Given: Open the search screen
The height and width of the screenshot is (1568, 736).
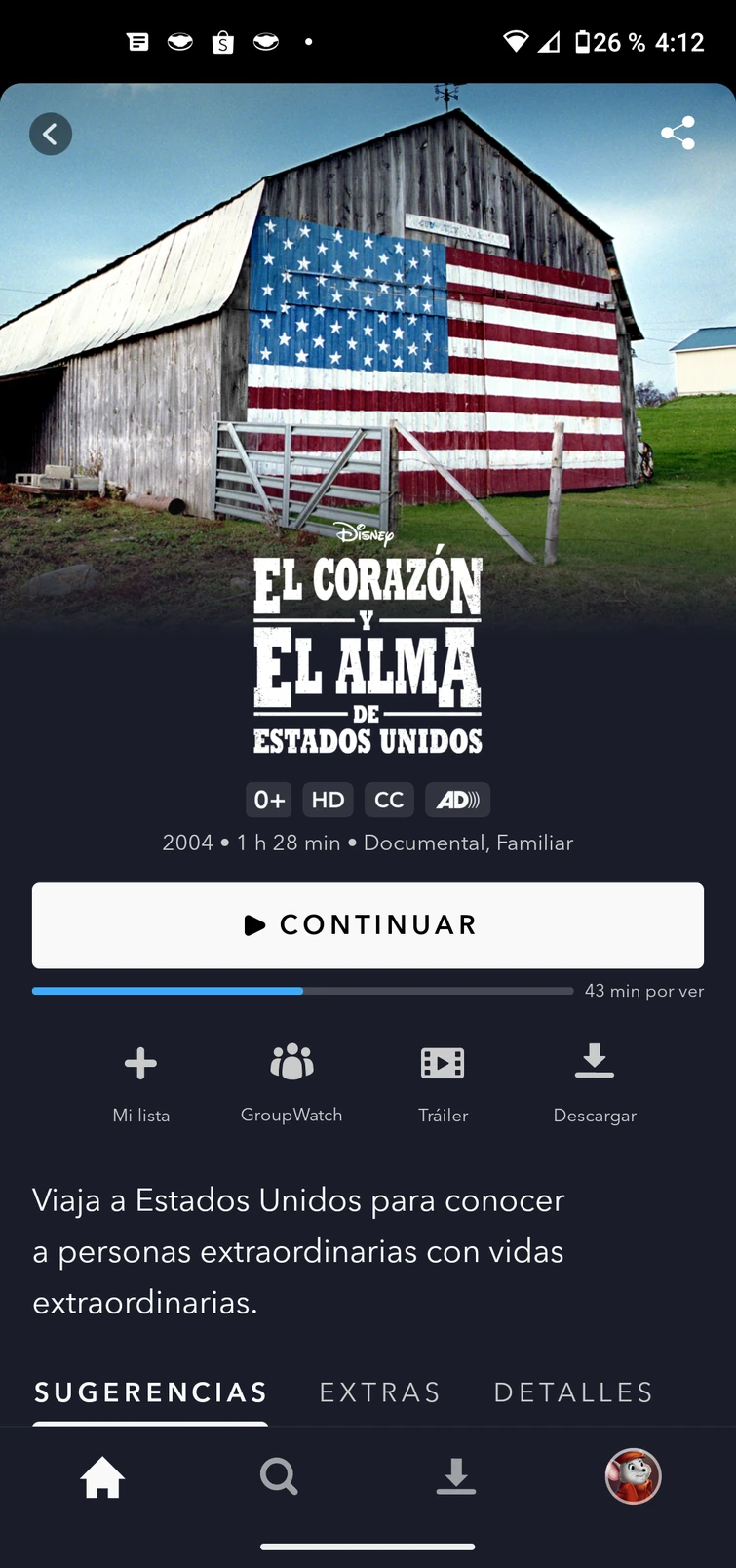Looking at the screenshot, I should 279,1477.
